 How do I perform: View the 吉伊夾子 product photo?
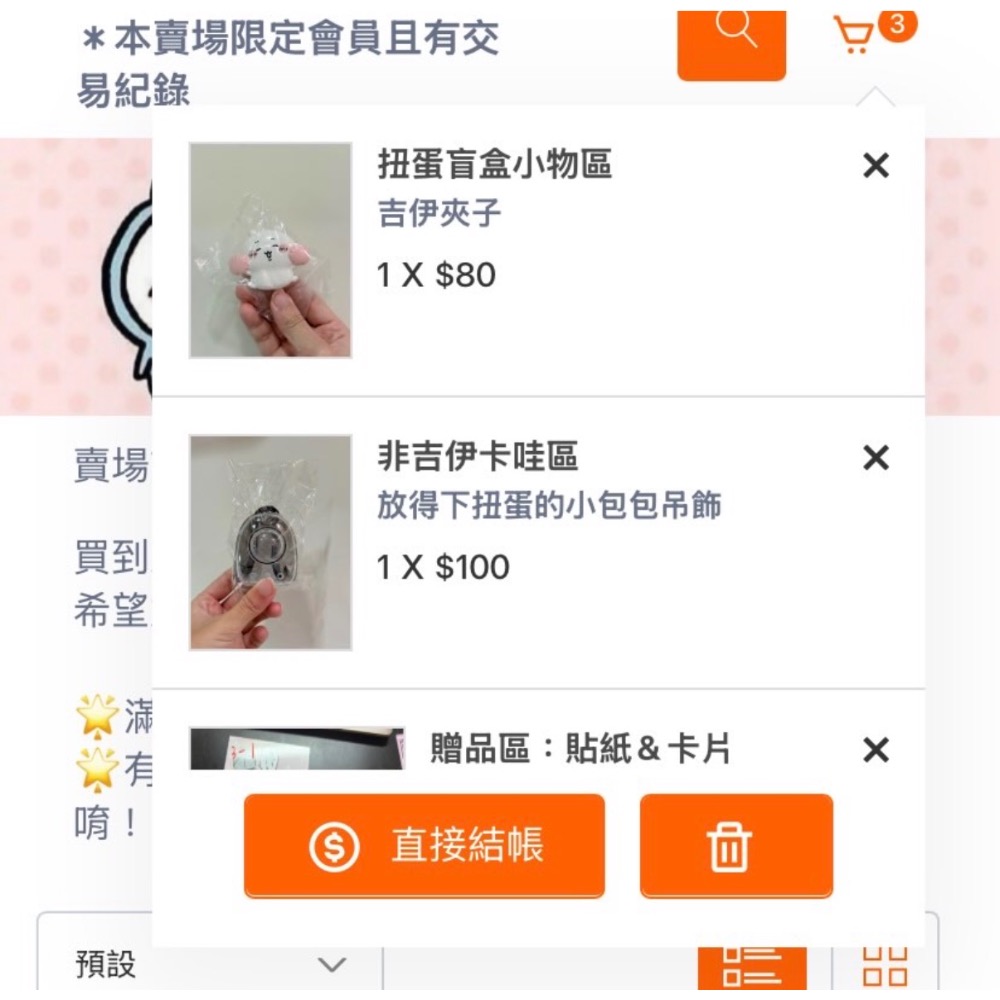coord(271,250)
